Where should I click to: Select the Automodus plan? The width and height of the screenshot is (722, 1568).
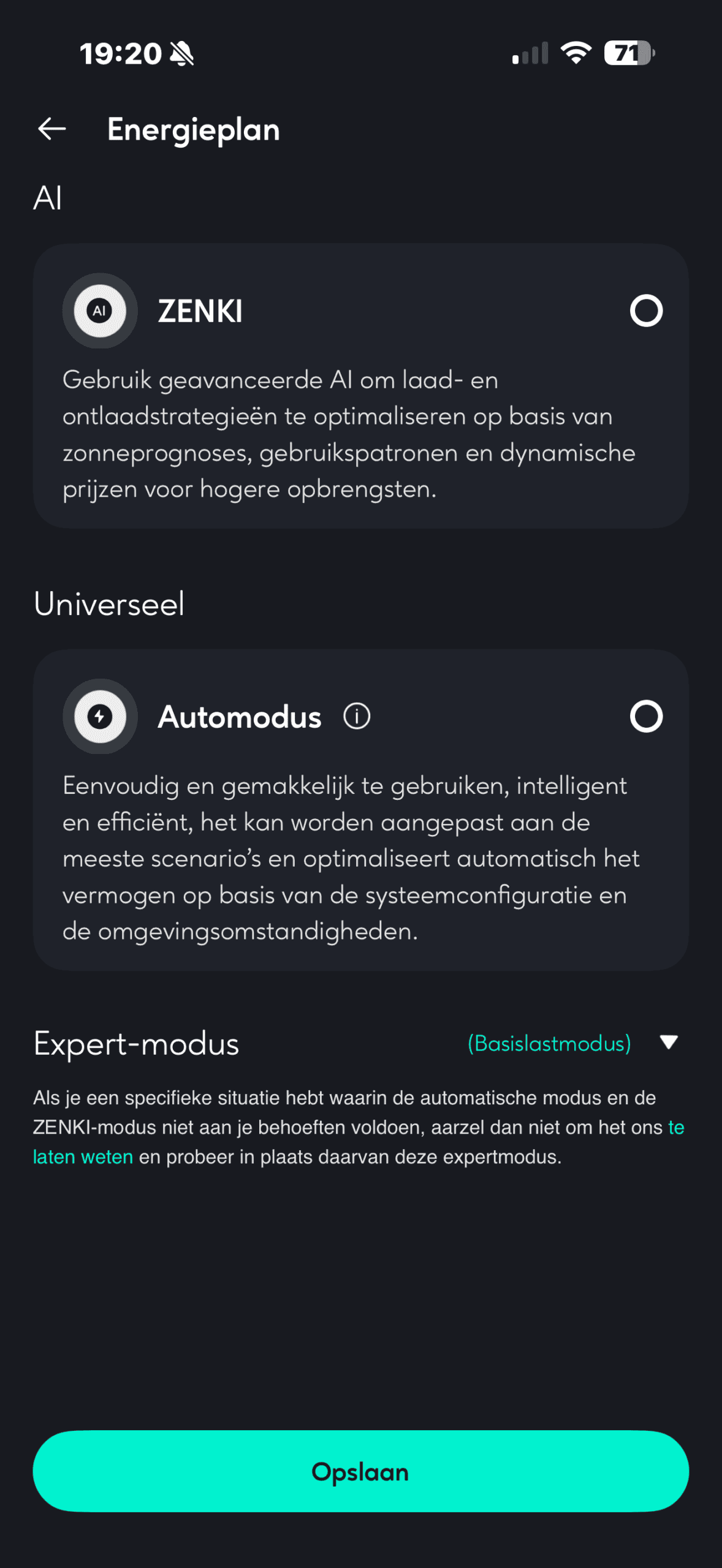point(646,716)
